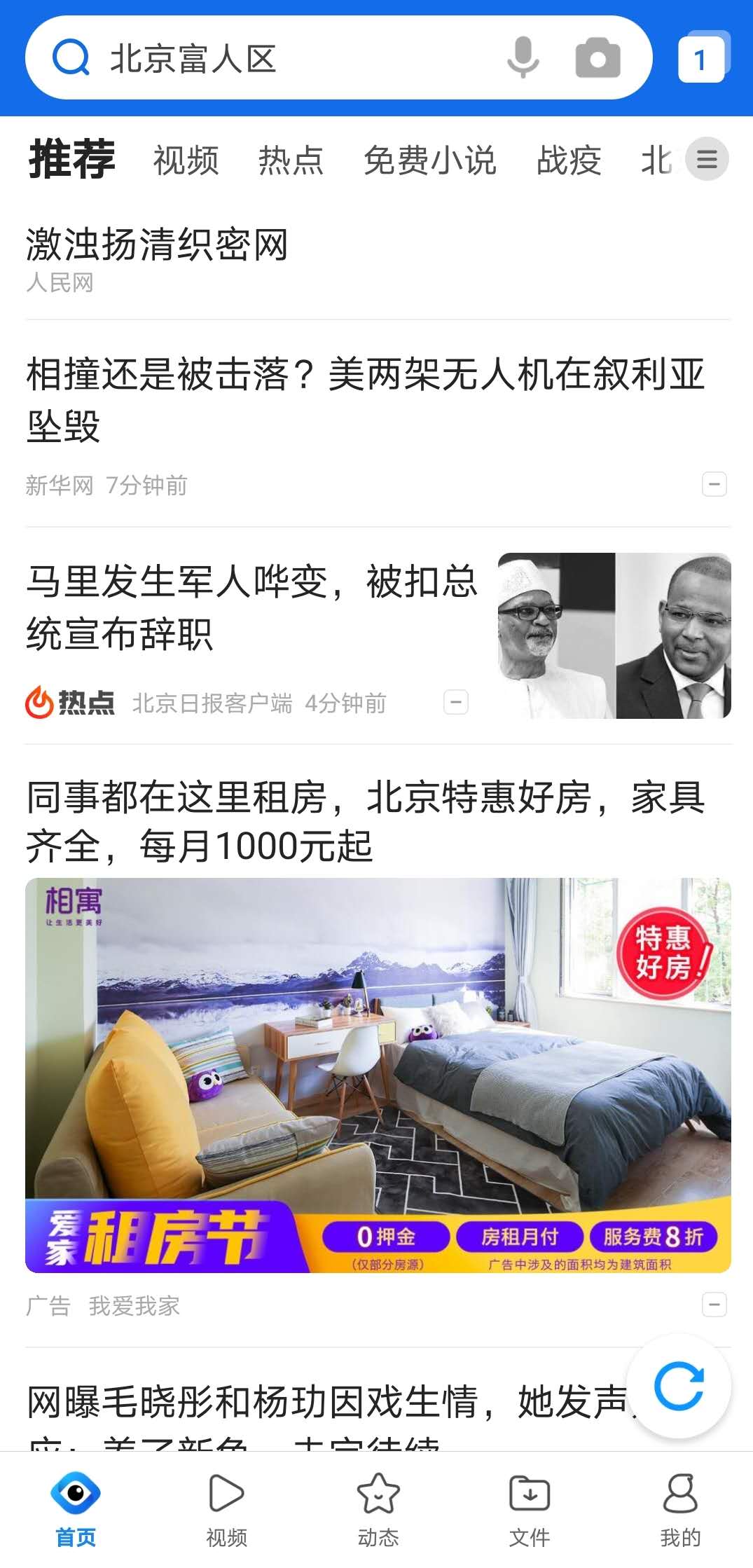This screenshot has width=753, height=1568.
Task: Refresh the news feed
Action: coord(678,1386)
